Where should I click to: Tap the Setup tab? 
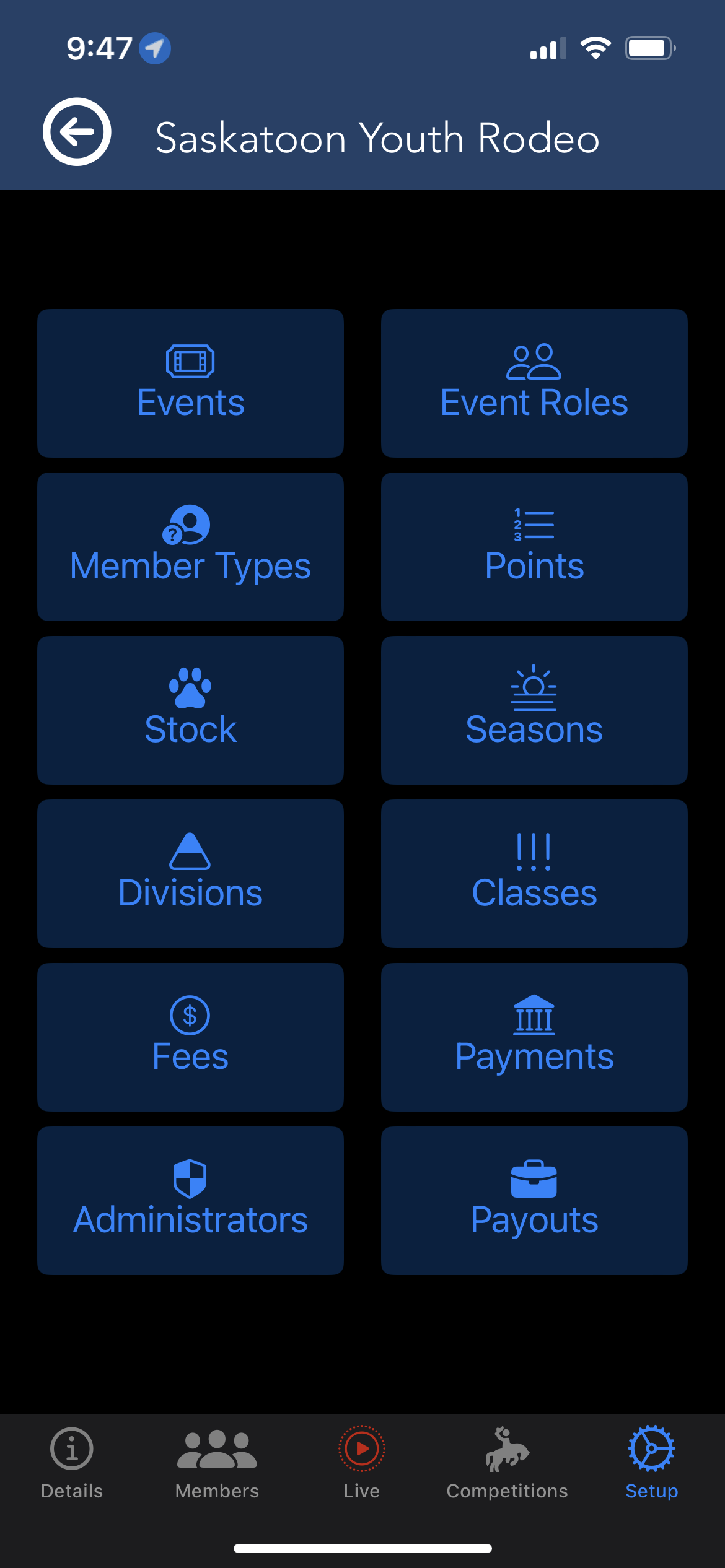tap(652, 1463)
